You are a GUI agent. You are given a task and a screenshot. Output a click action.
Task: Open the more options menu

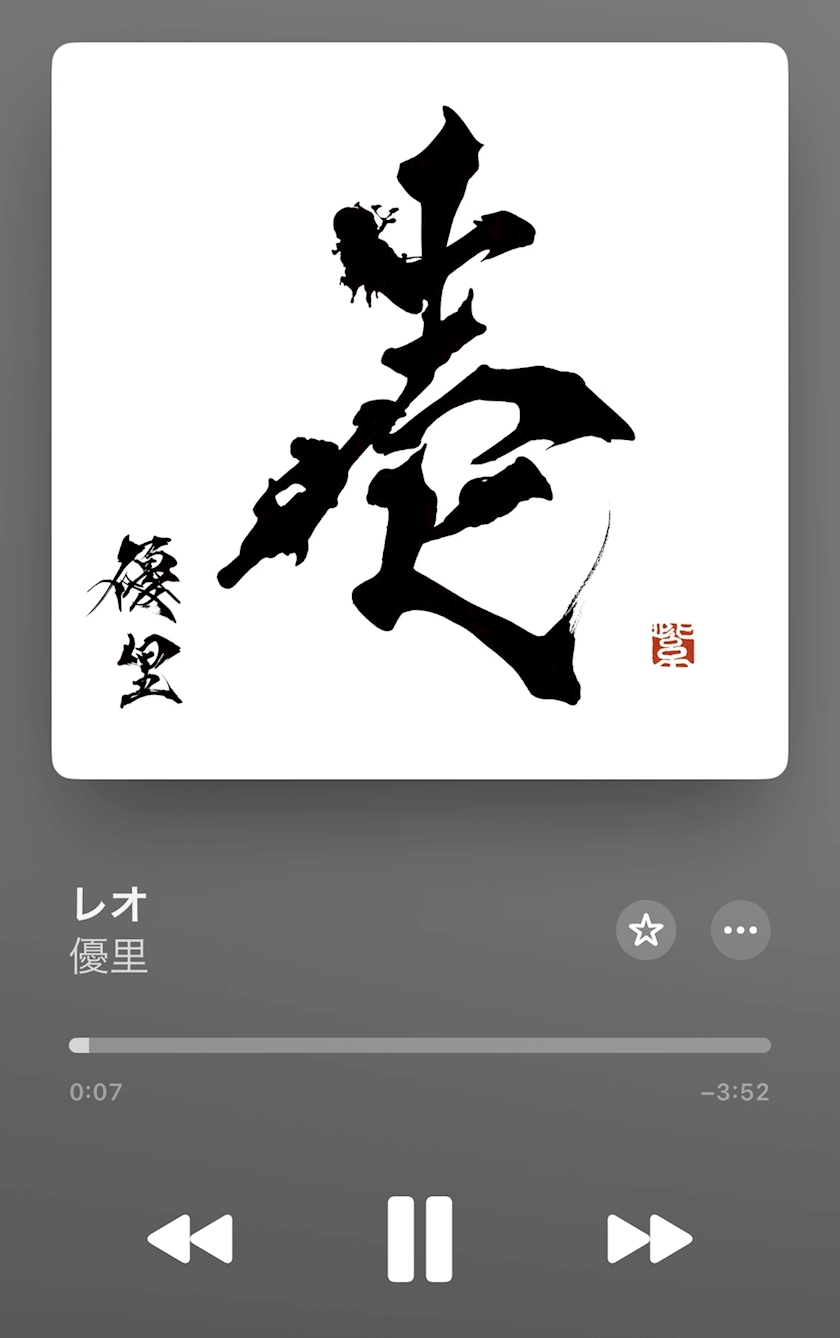click(x=740, y=930)
